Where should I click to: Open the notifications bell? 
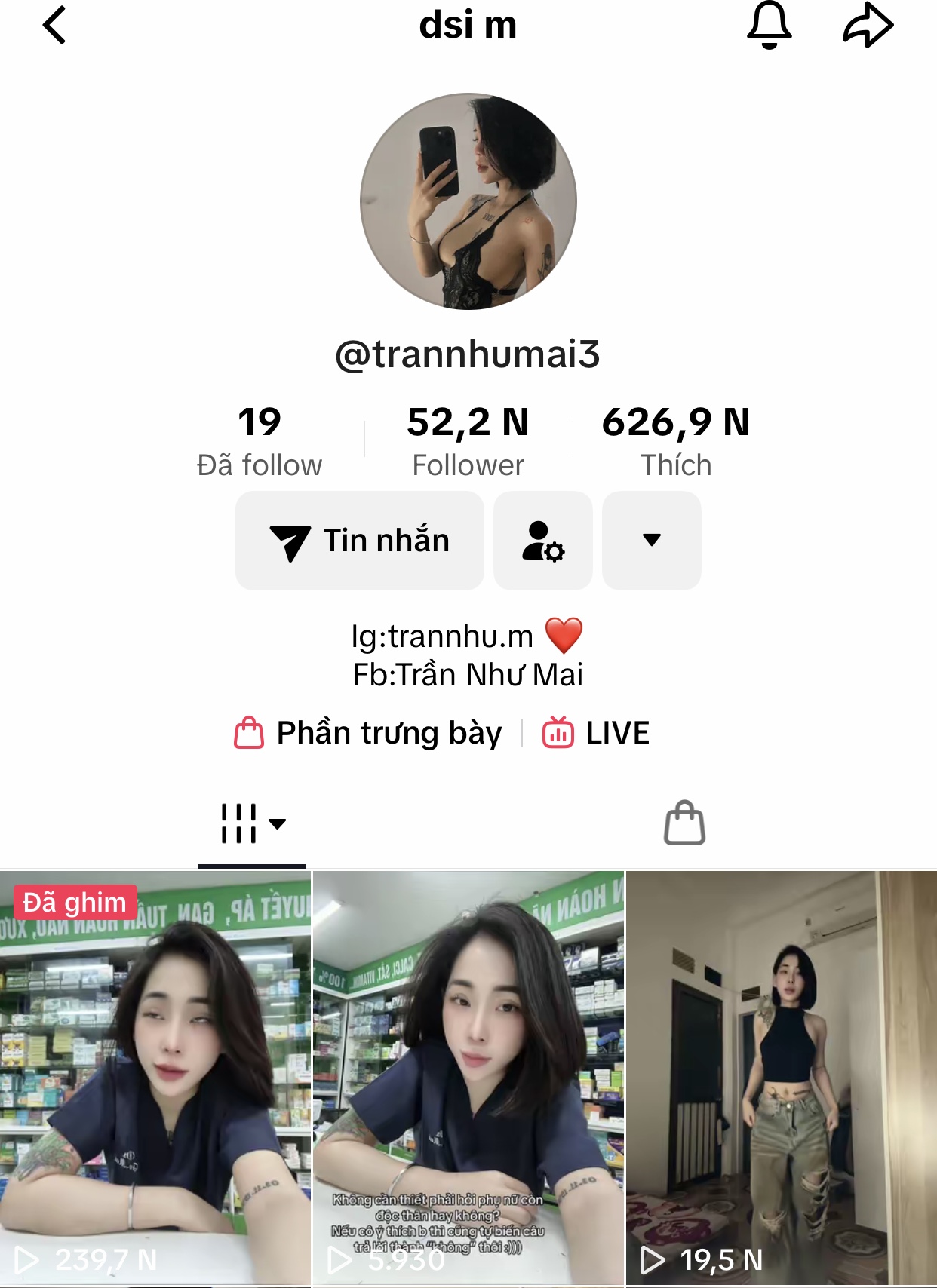point(769,26)
